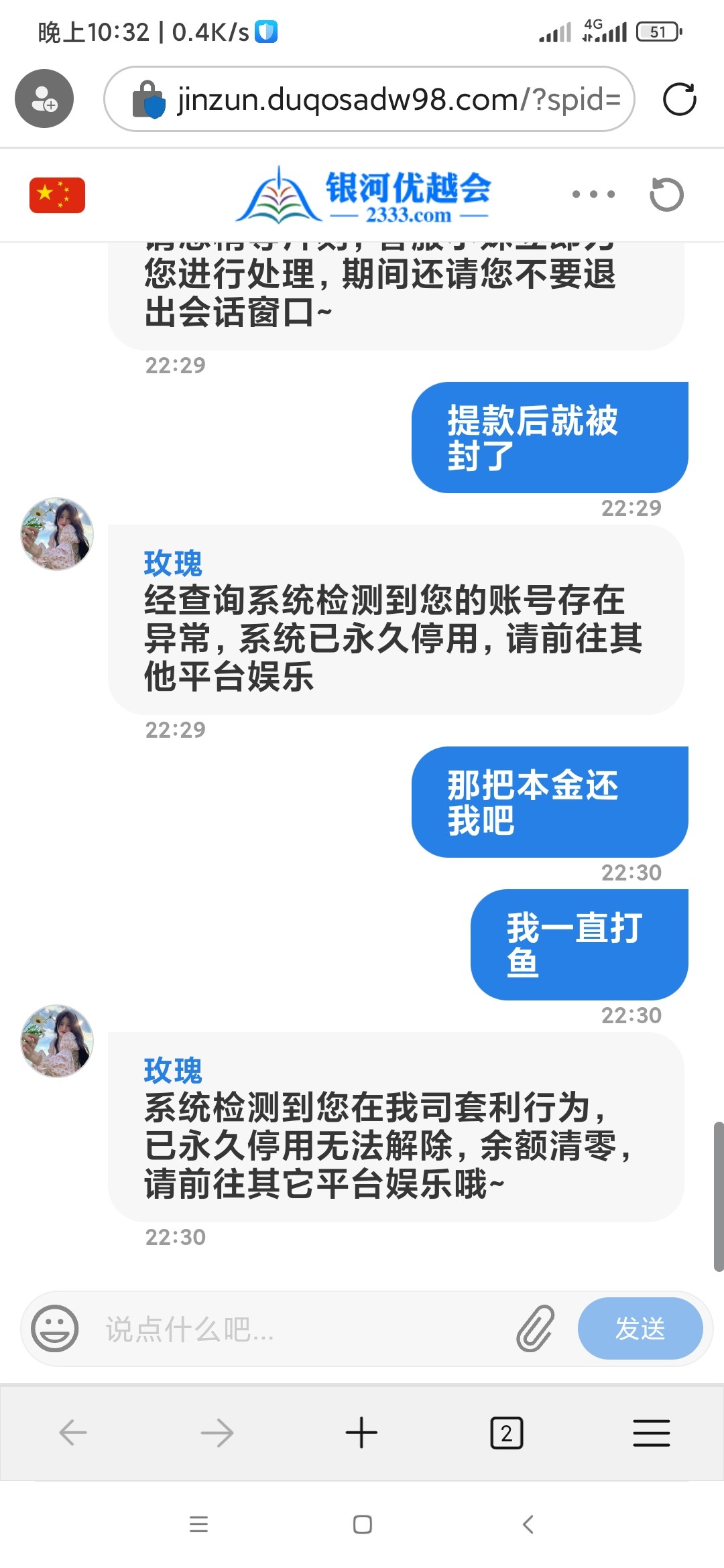
Task: Show recent apps from system navigation
Action: (x=198, y=1524)
